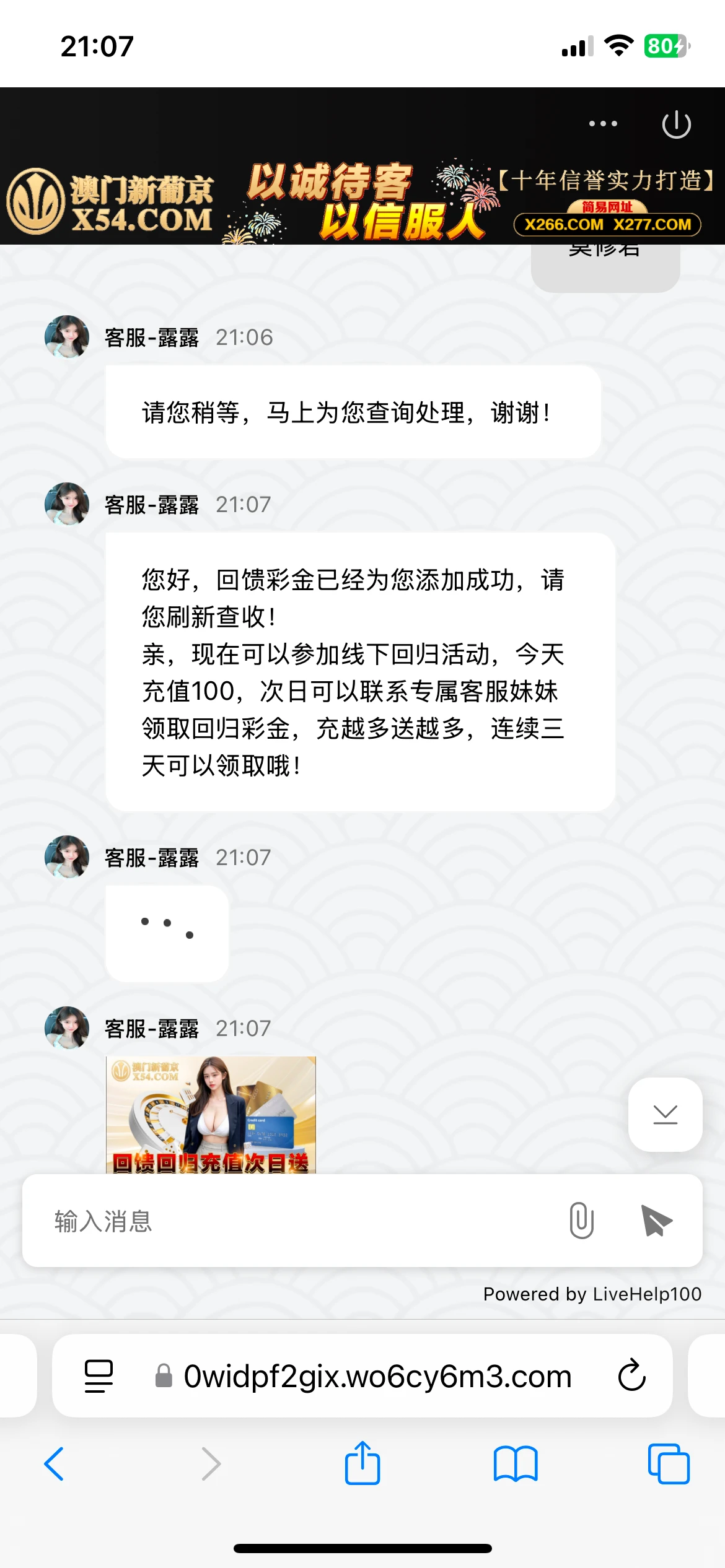Click the customer service avatar of 客服-露露

(67, 336)
